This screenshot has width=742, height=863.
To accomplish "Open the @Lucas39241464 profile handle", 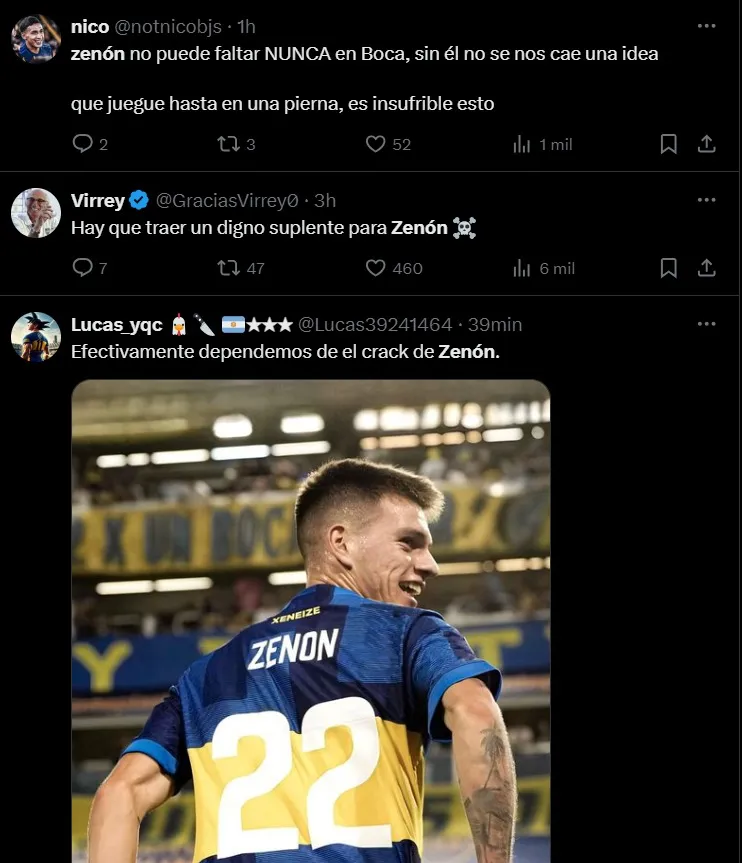I will [375, 325].
